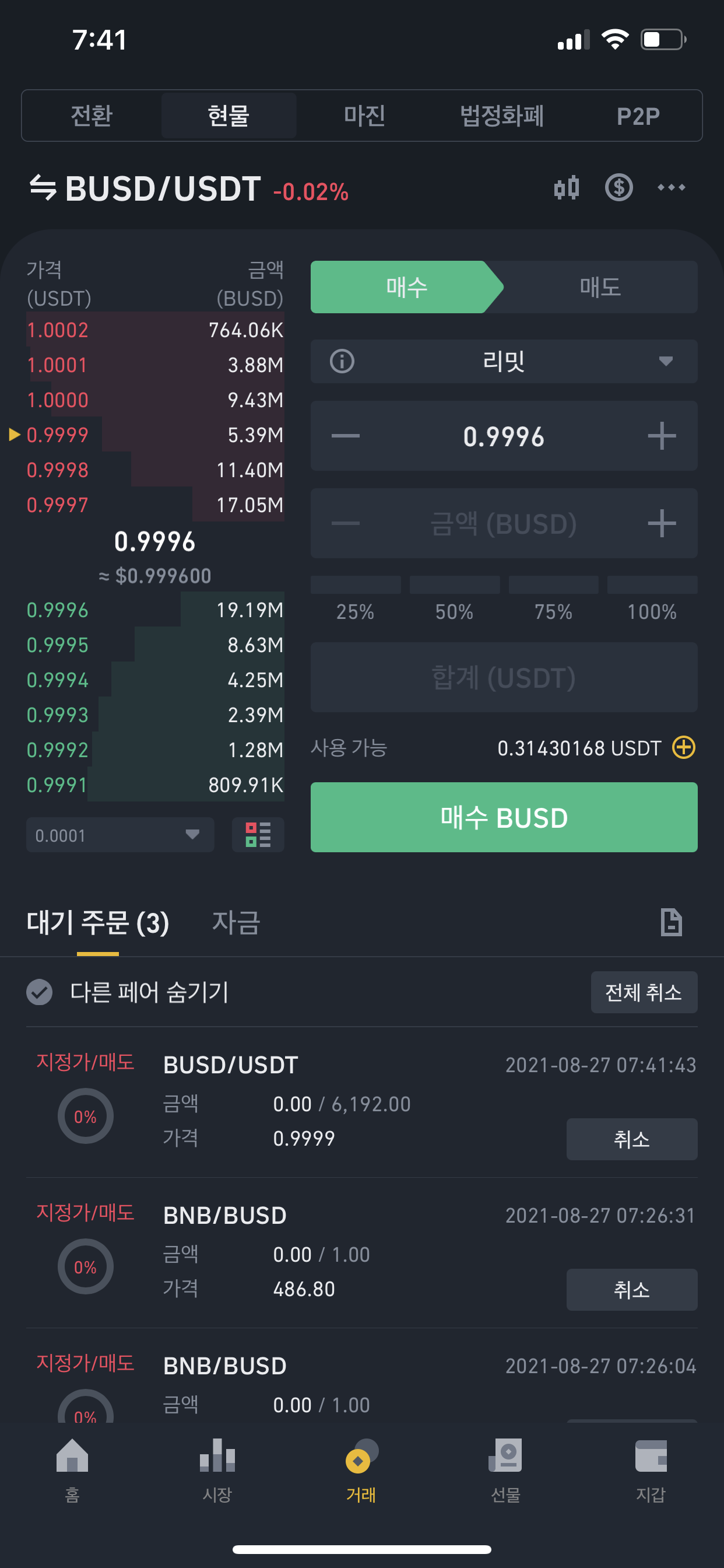Viewport: 724px width, 1568px height.
Task: Tap the 금액 (BUSD) amount field
Action: (504, 523)
